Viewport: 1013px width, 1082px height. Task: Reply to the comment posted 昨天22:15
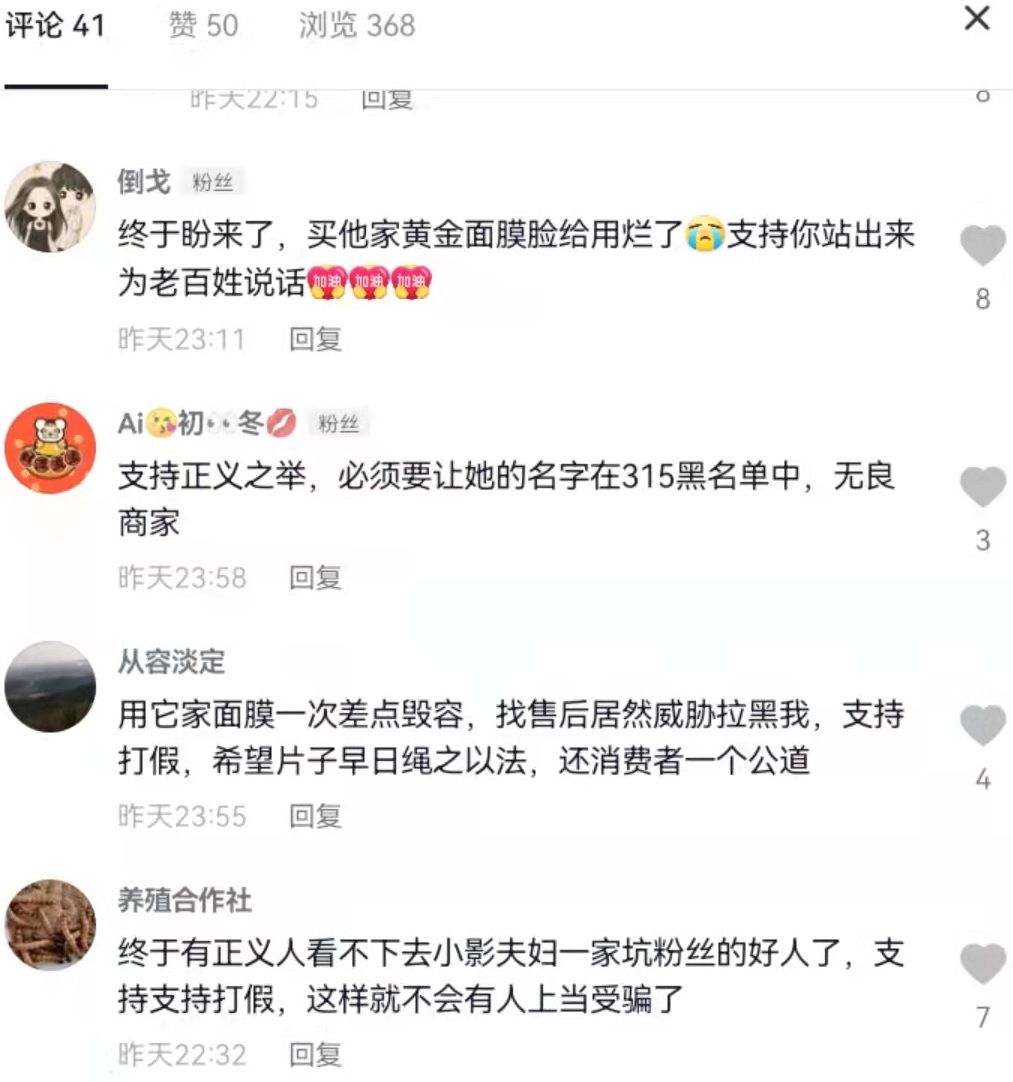386,99
